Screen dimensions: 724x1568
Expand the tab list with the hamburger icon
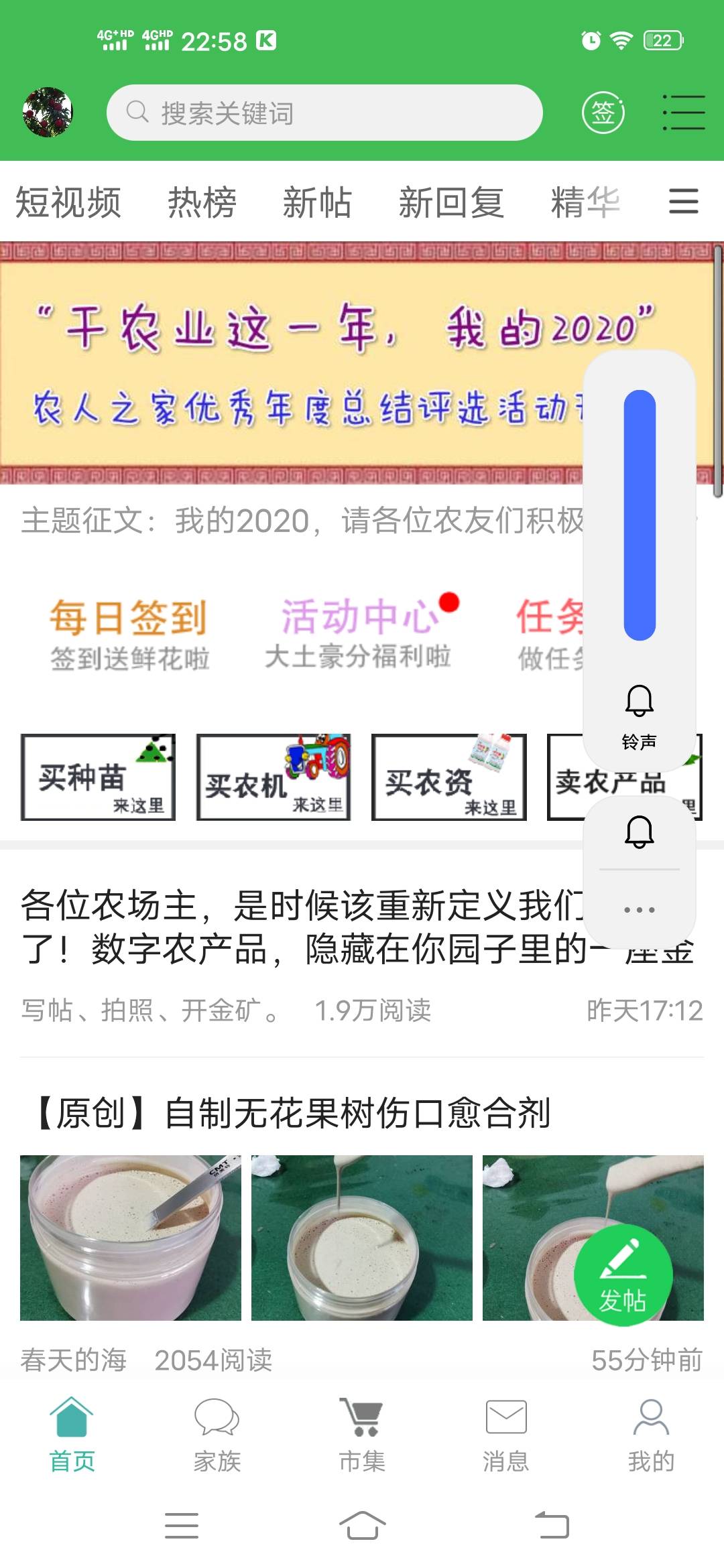point(684,202)
